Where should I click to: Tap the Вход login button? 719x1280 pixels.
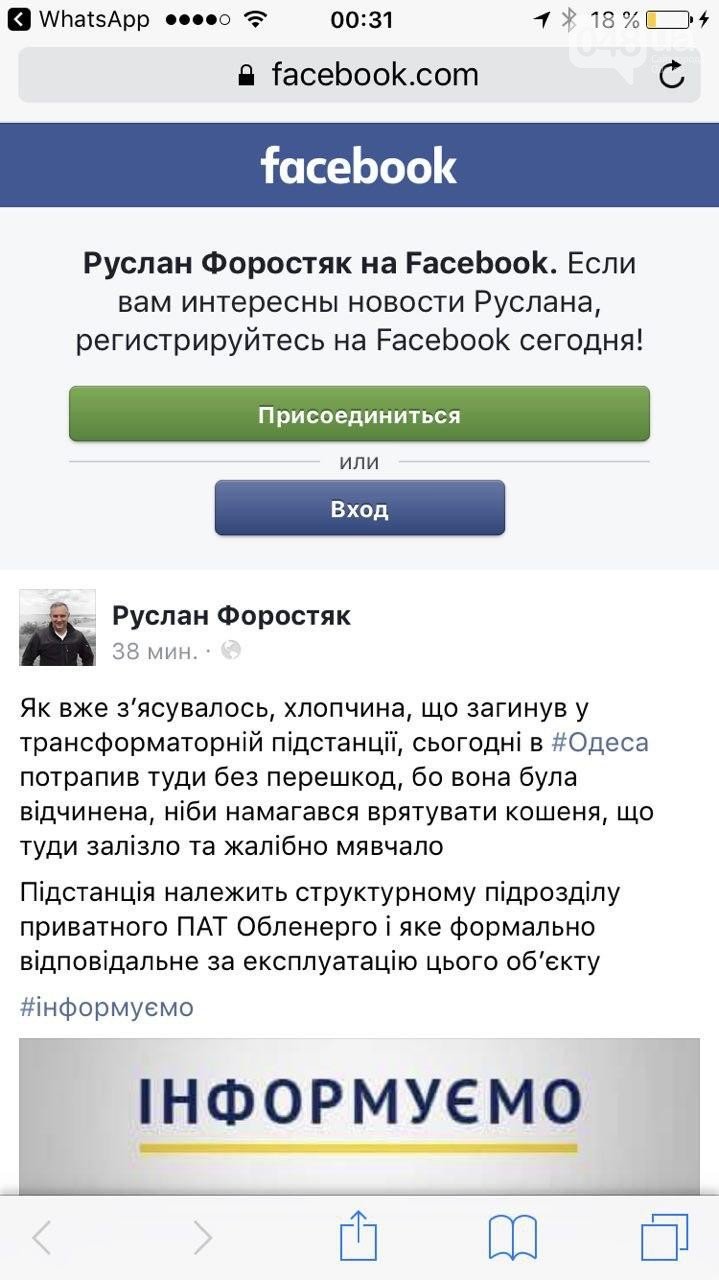tap(359, 508)
